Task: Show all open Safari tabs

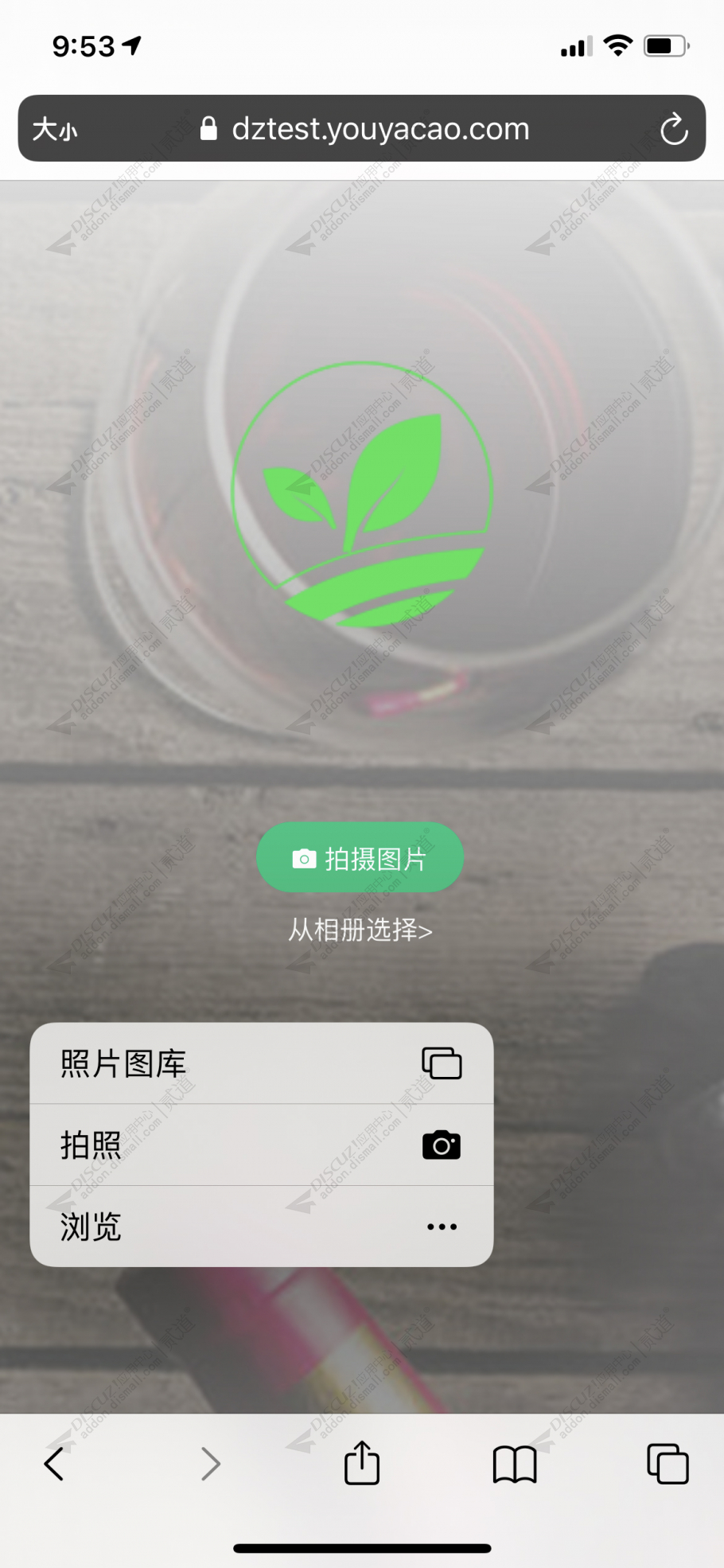Action: pyautogui.click(x=668, y=1463)
